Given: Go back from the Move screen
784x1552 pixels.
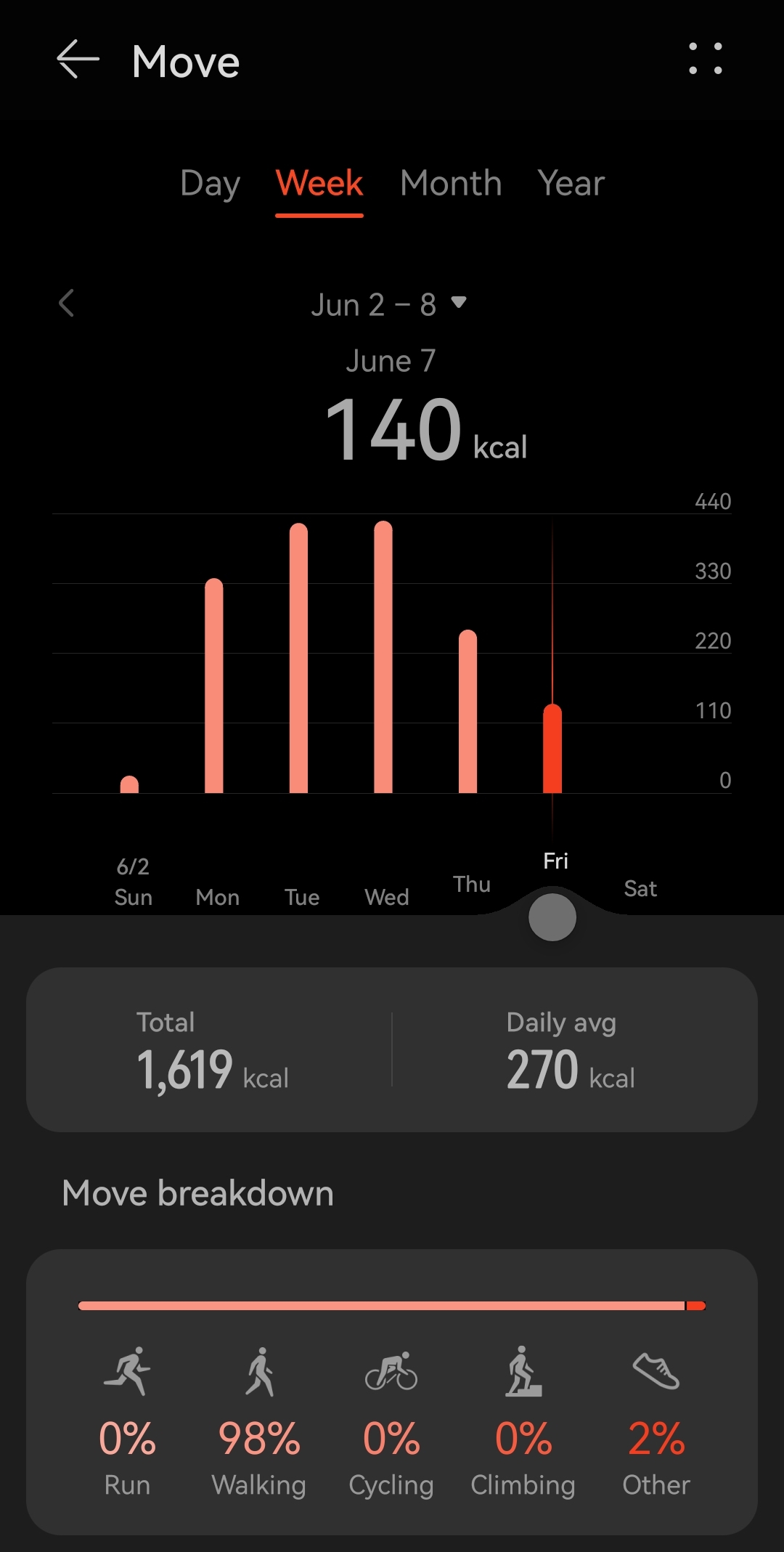Looking at the screenshot, I should coord(77,60).
